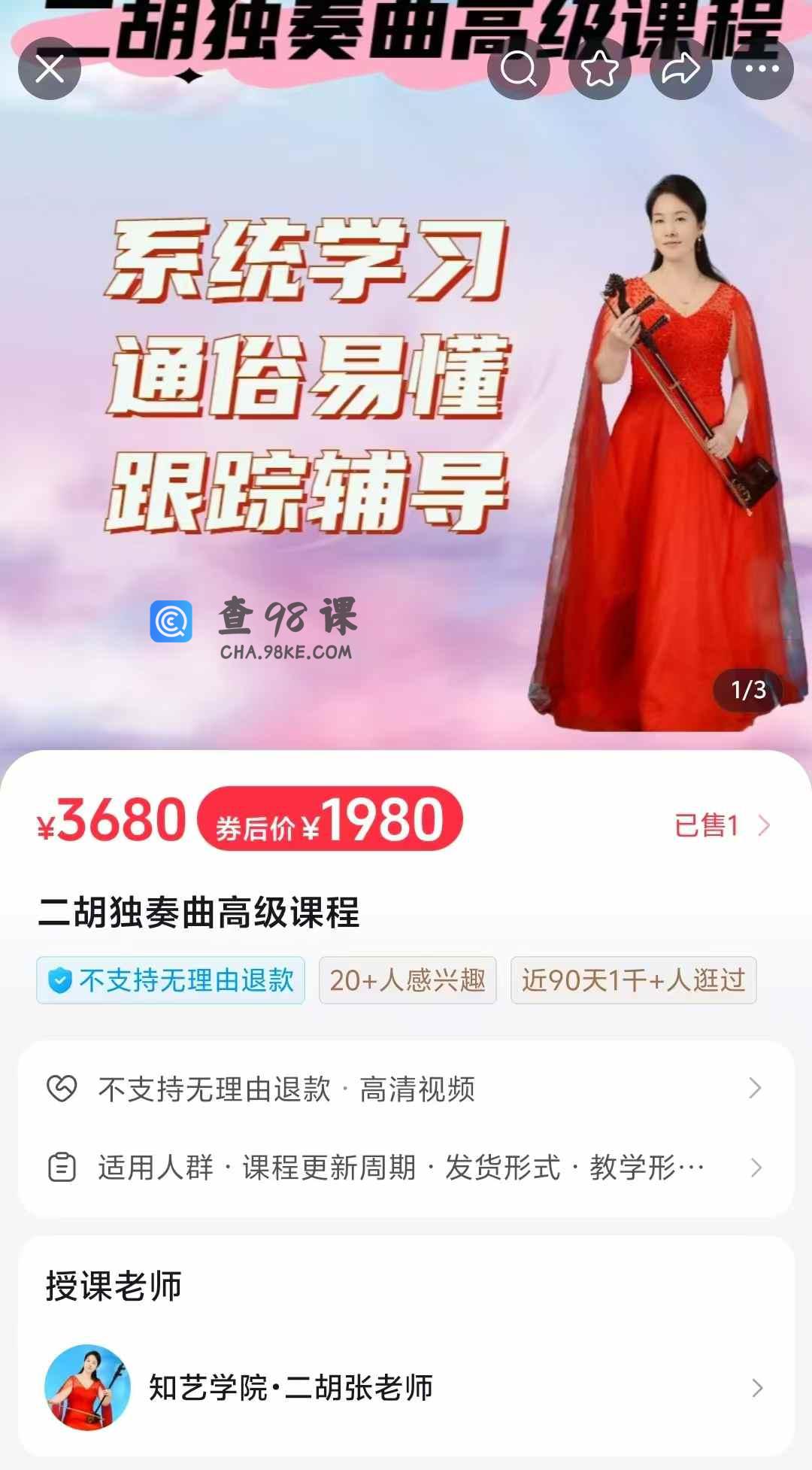Close the course detail page
The width and height of the screenshot is (812, 1470).
tap(50, 69)
